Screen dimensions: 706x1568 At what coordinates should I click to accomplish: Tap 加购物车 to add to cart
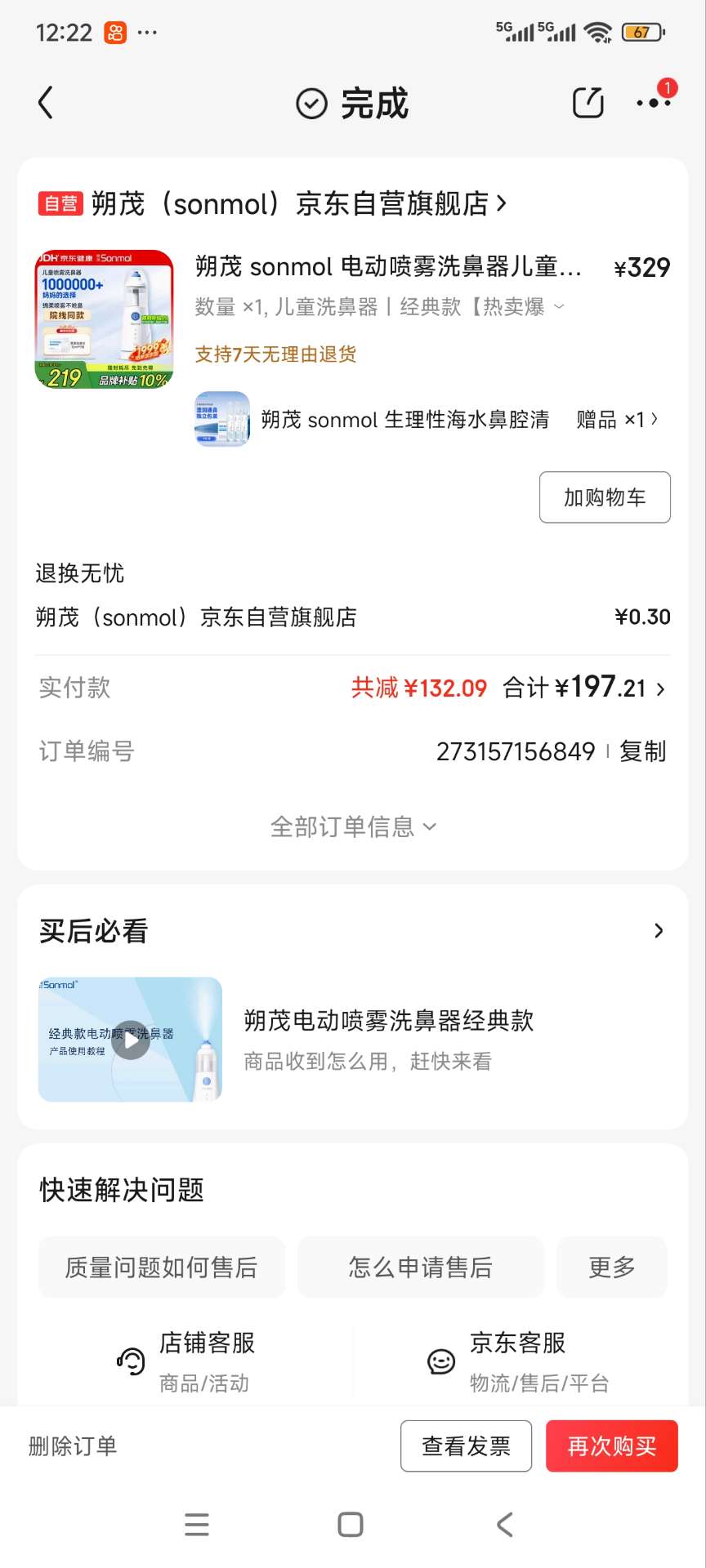(x=605, y=497)
